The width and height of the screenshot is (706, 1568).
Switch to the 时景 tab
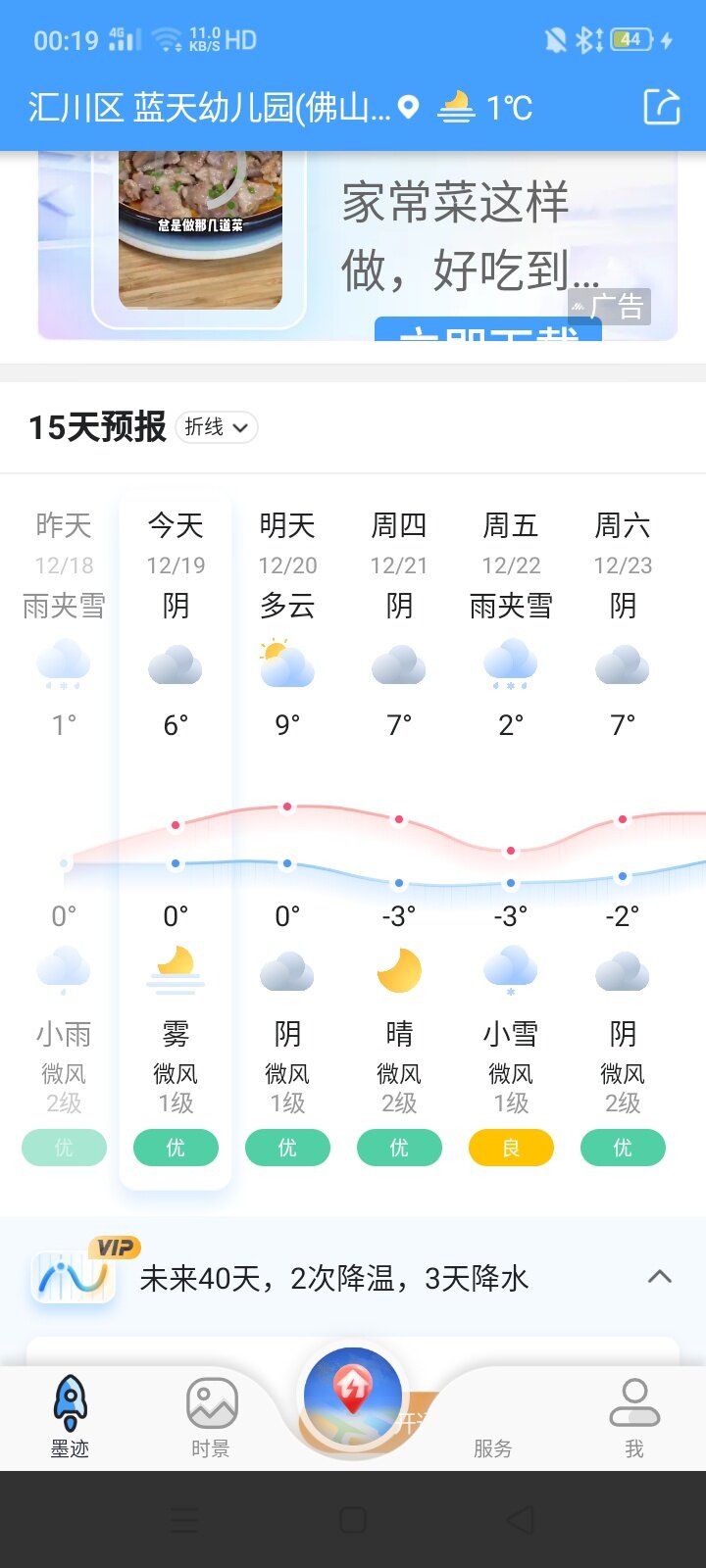[x=211, y=1417]
